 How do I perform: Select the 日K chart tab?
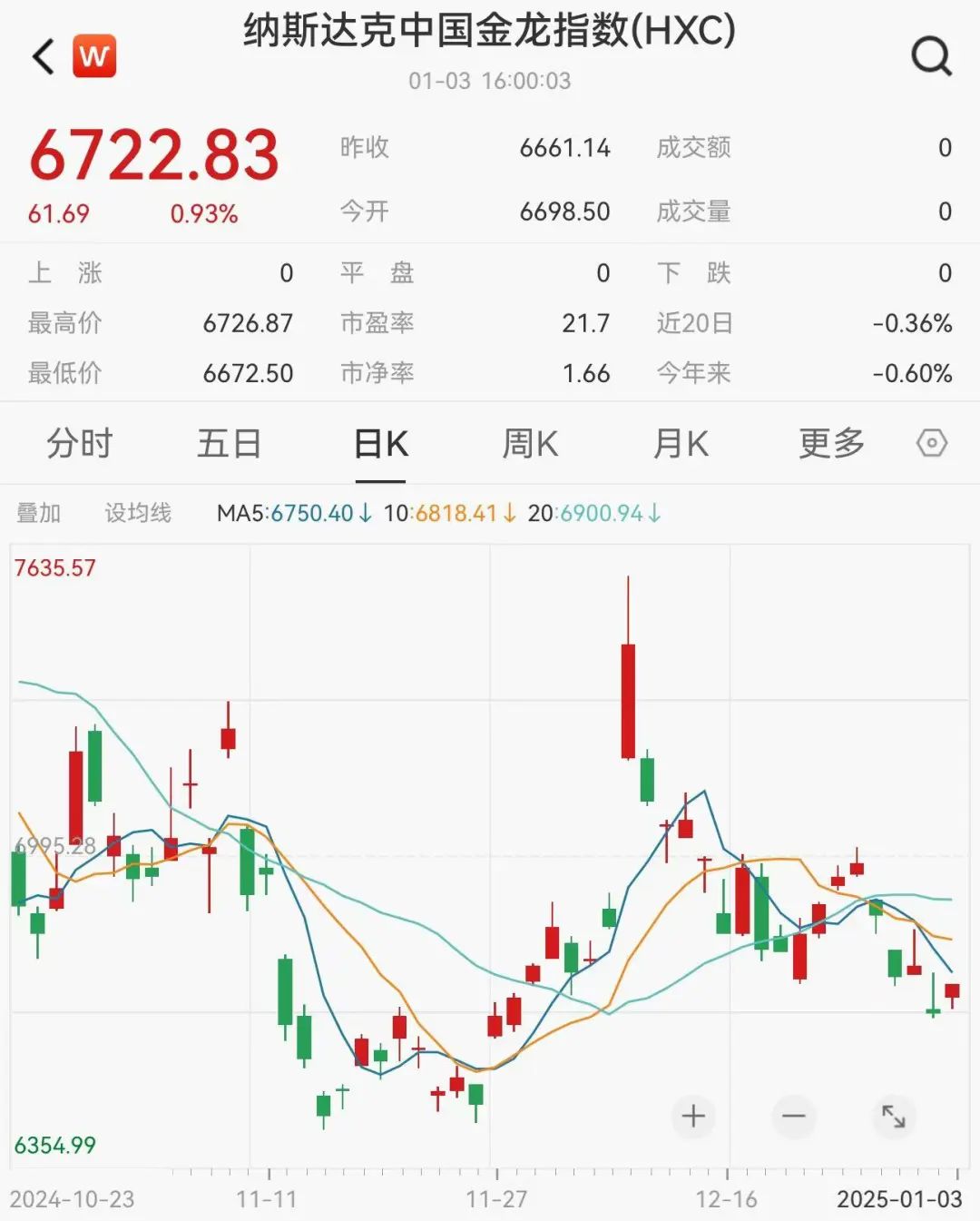[x=381, y=444]
